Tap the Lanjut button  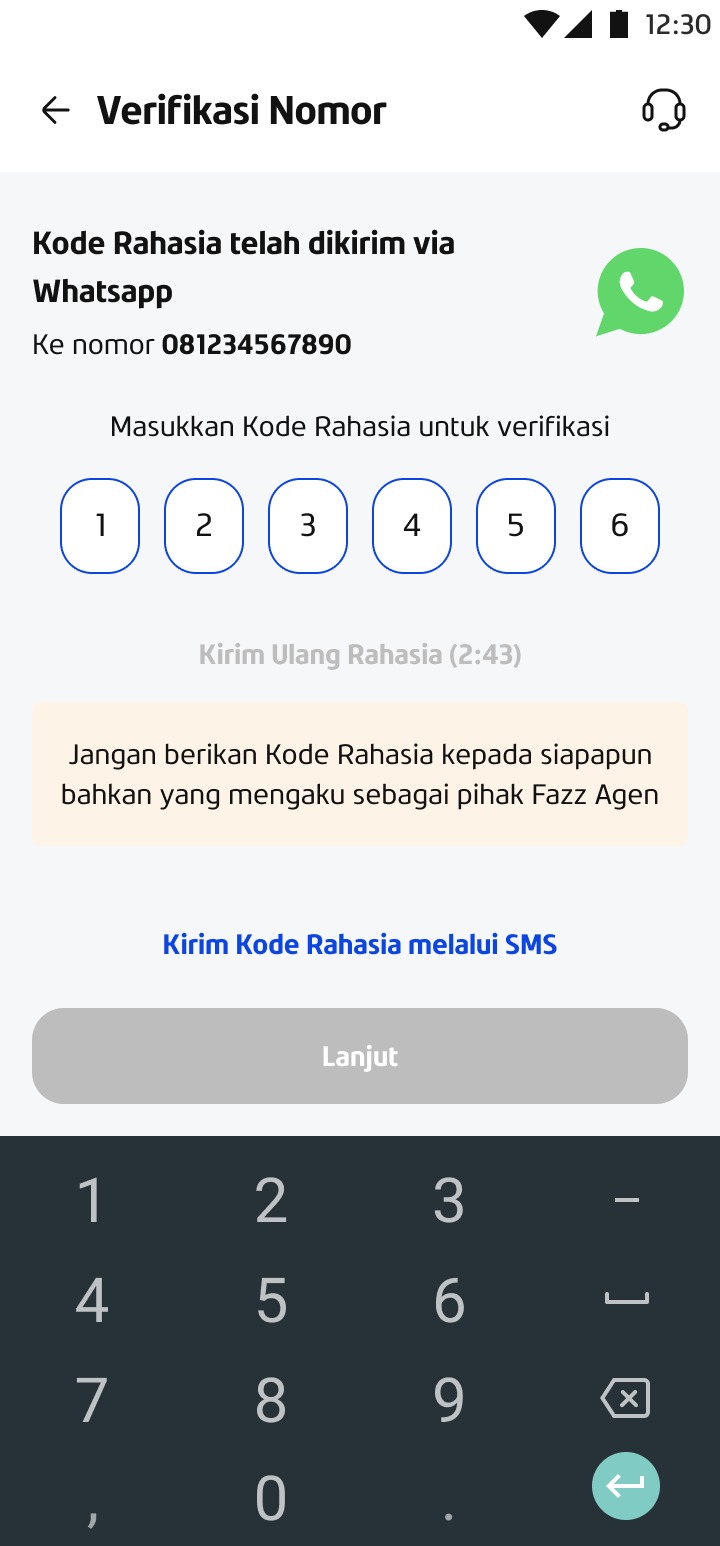point(360,1056)
